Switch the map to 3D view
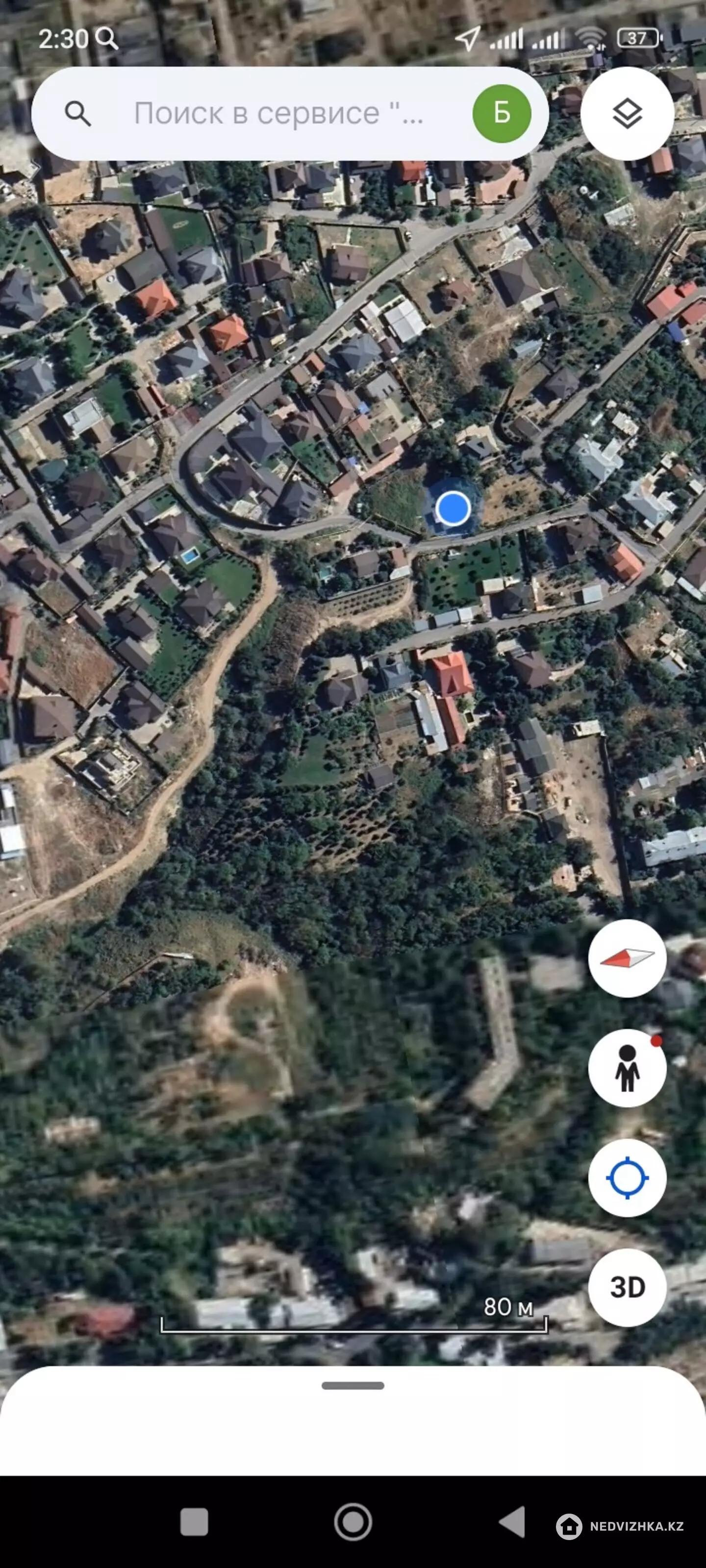Image resolution: width=706 pixels, height=1568 pixels. click(x=627, y=1287)
